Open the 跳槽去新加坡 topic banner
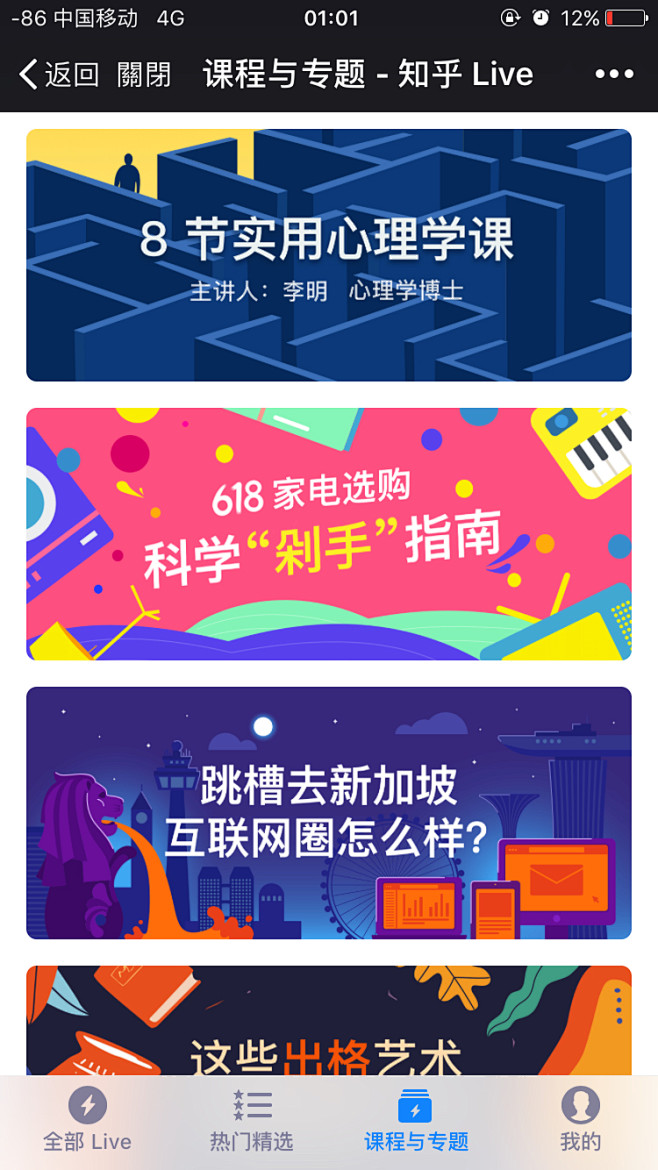The image size is (658, 1170). tap(328, 812)
